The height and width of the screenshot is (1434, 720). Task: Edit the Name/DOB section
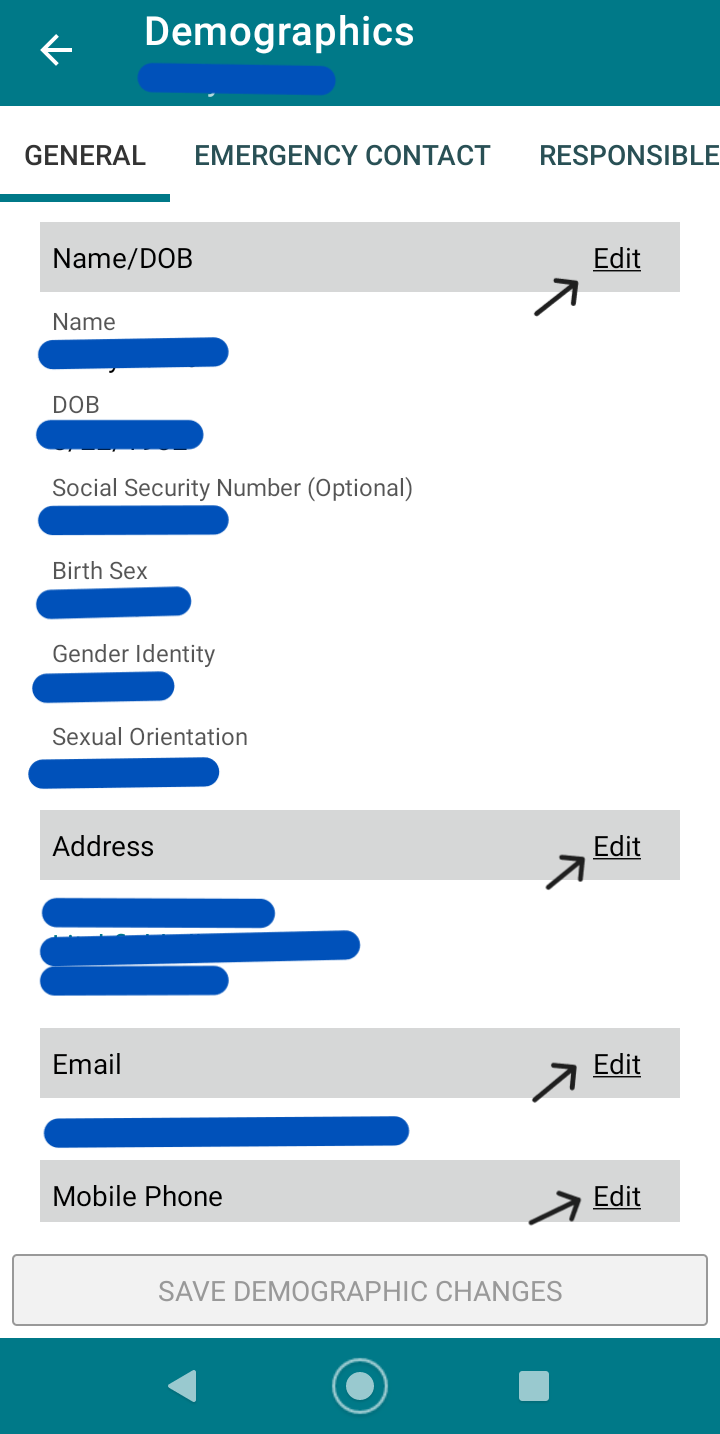tap(616, 258)
